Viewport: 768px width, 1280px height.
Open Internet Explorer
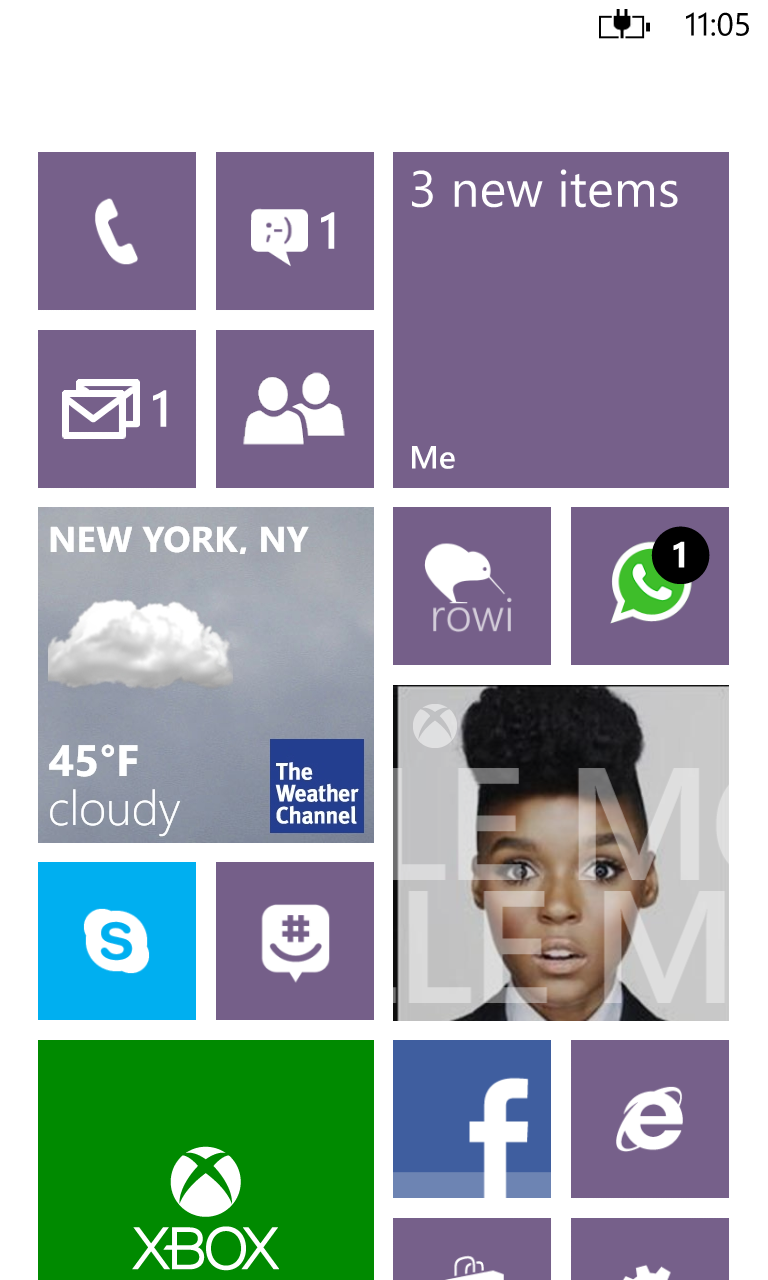point(650,1119)
